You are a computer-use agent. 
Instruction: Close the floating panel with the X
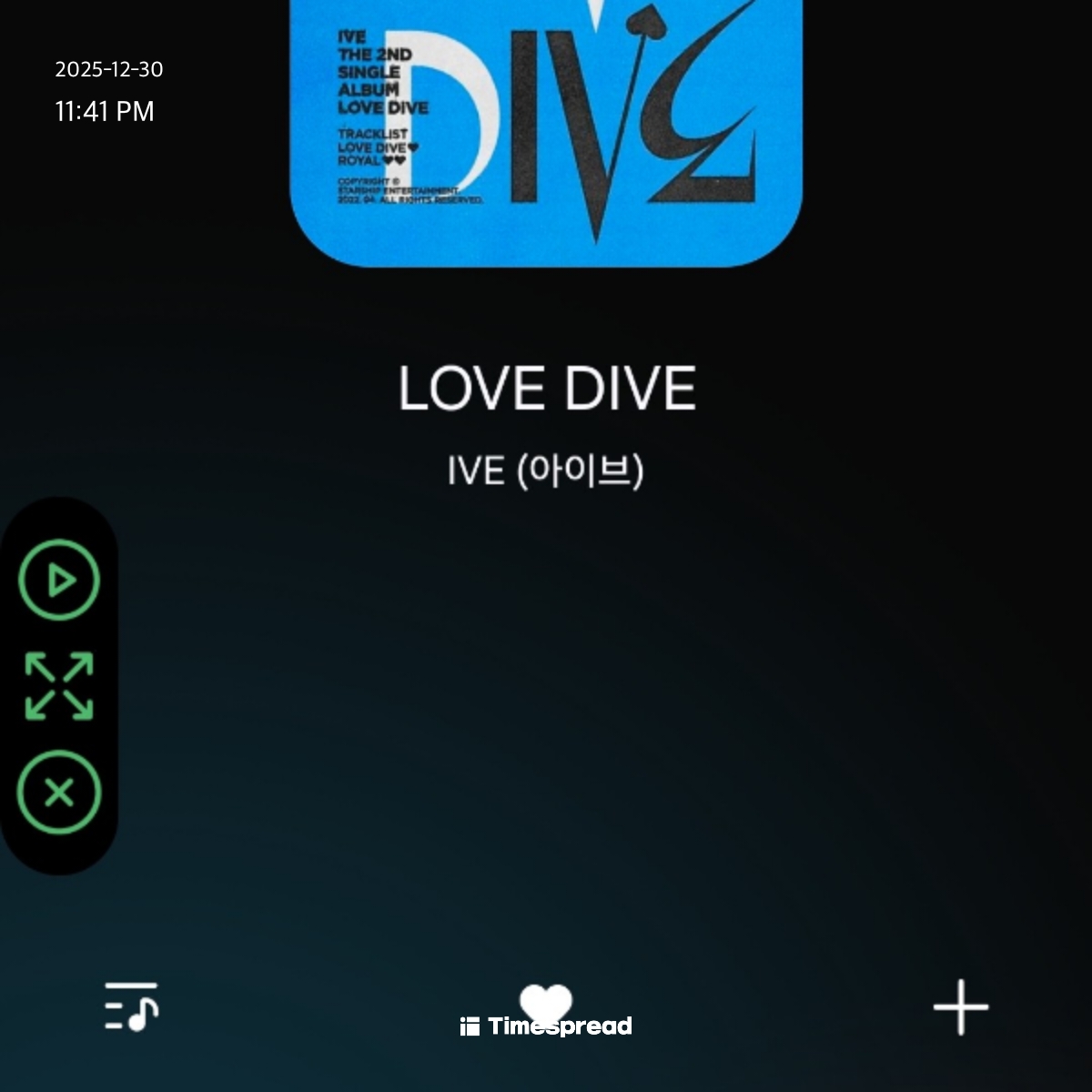[59, 793]
